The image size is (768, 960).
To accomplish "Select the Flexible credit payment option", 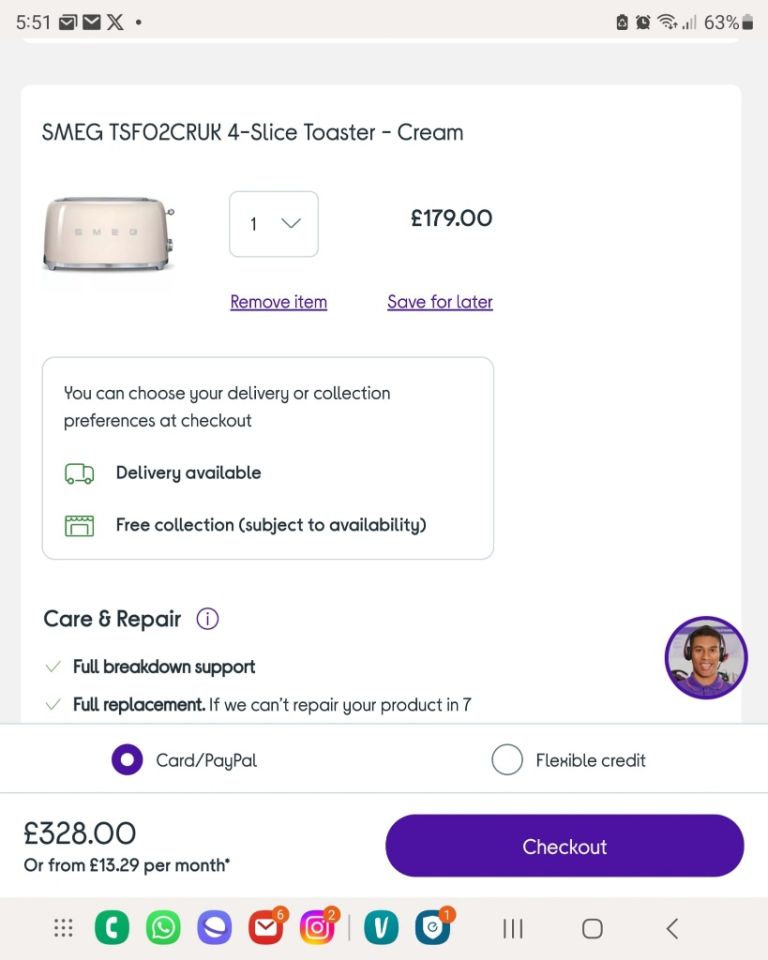I will (507, 760).
